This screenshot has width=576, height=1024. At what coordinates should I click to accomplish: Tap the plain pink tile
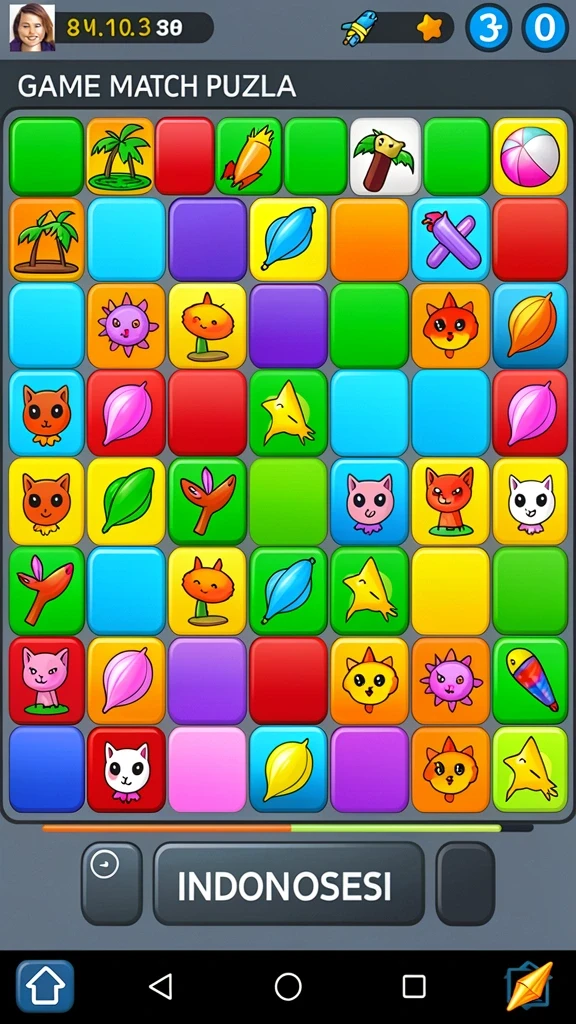coord(207,769)
